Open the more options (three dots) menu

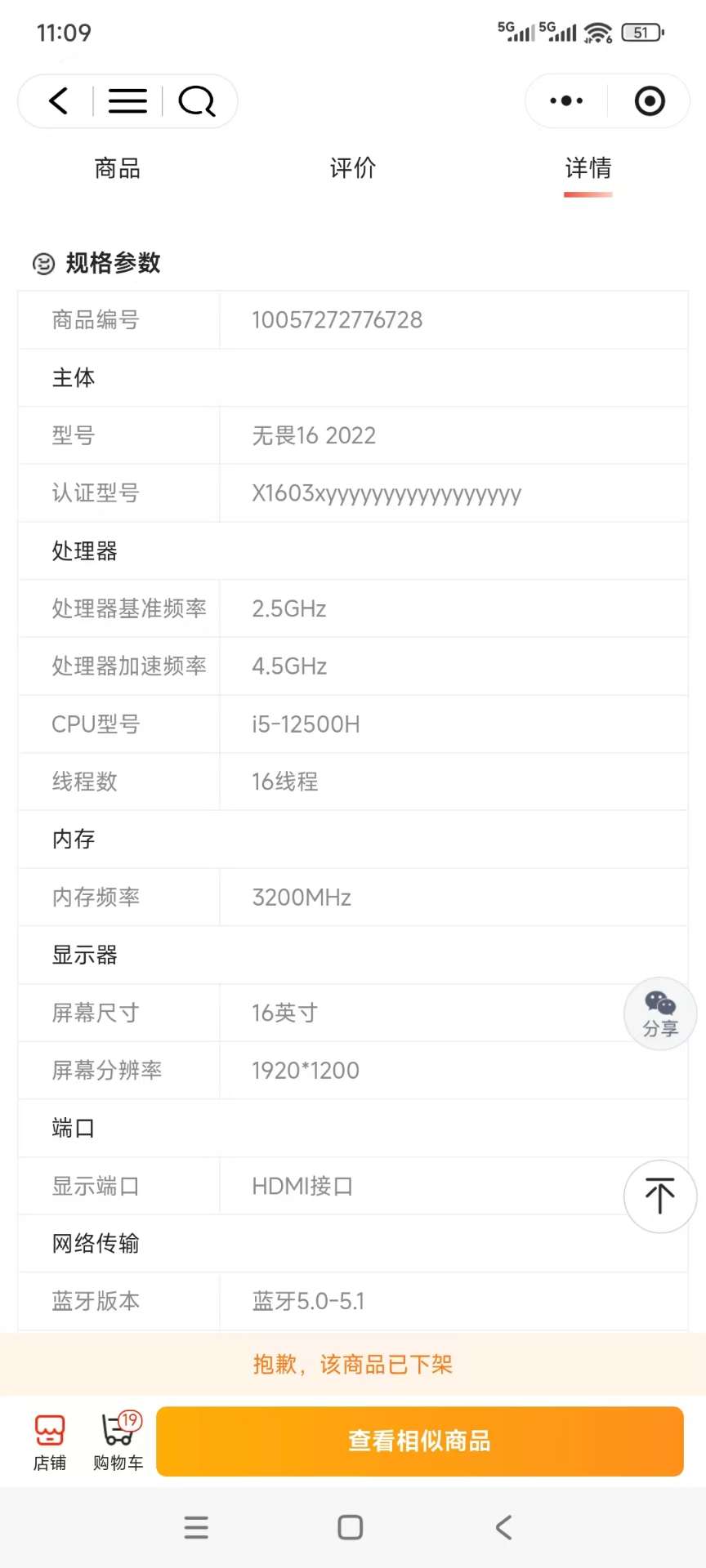point(565,100)
